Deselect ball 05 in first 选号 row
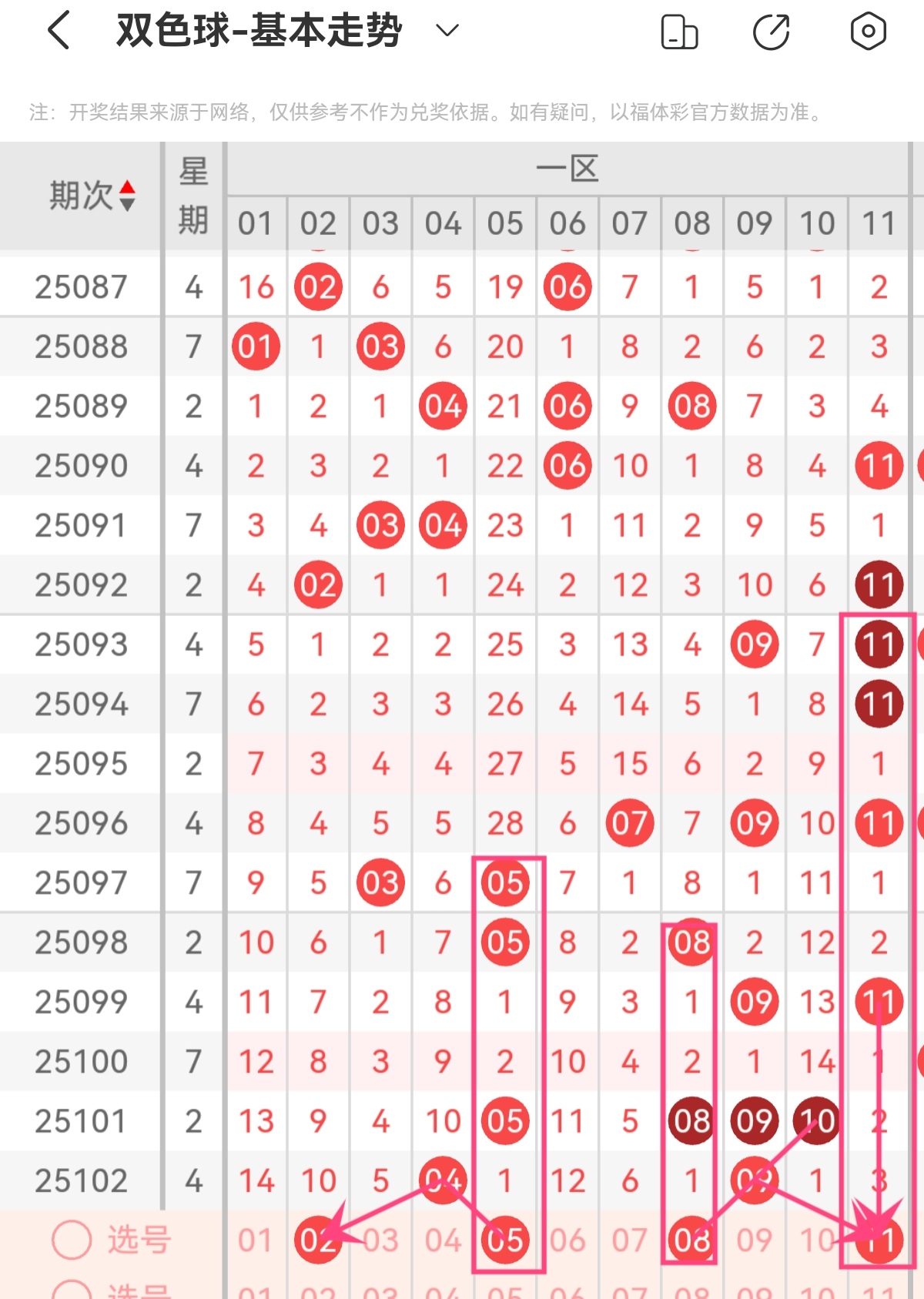 pos(505,1240)
